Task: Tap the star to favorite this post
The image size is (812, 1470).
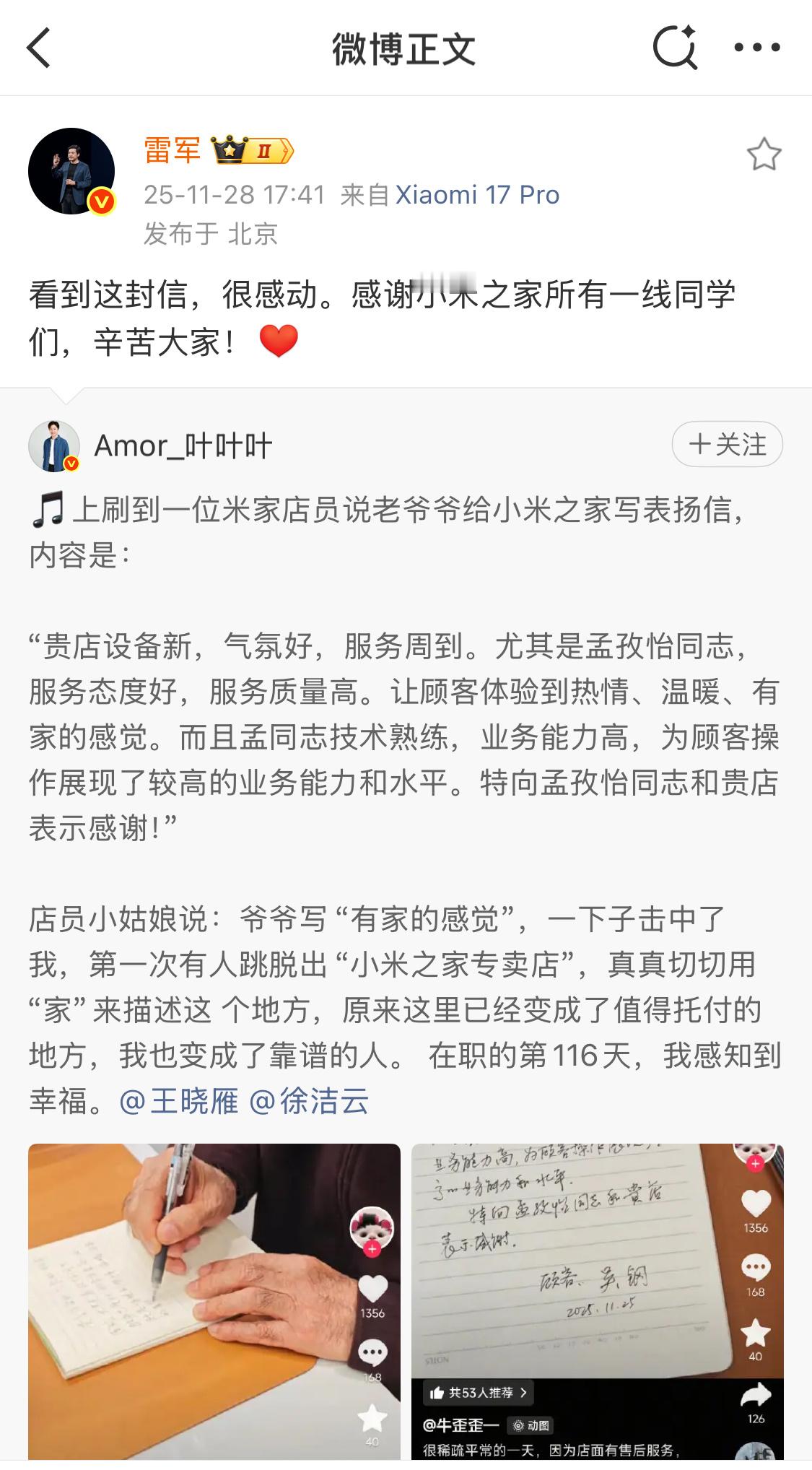Action: [764, 153]
